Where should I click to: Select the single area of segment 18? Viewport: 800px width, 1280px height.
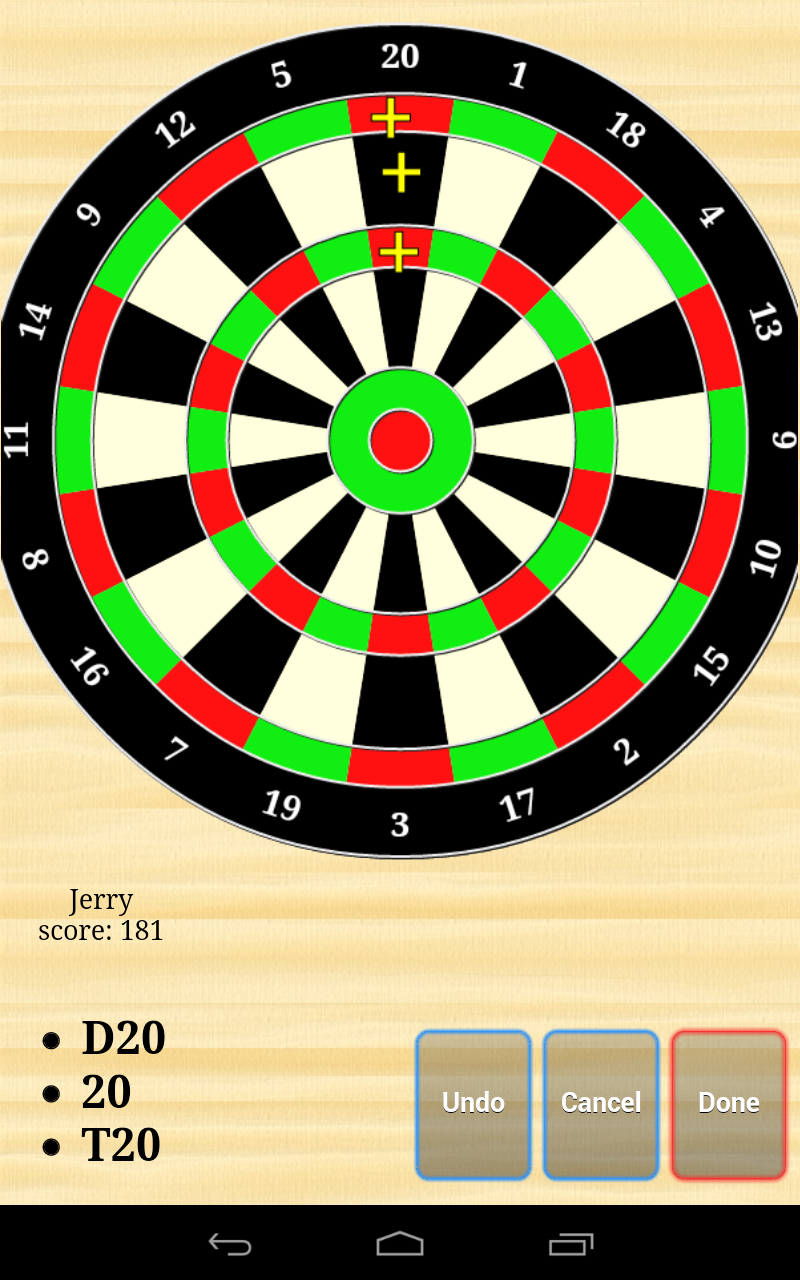[x=558, y=228]
